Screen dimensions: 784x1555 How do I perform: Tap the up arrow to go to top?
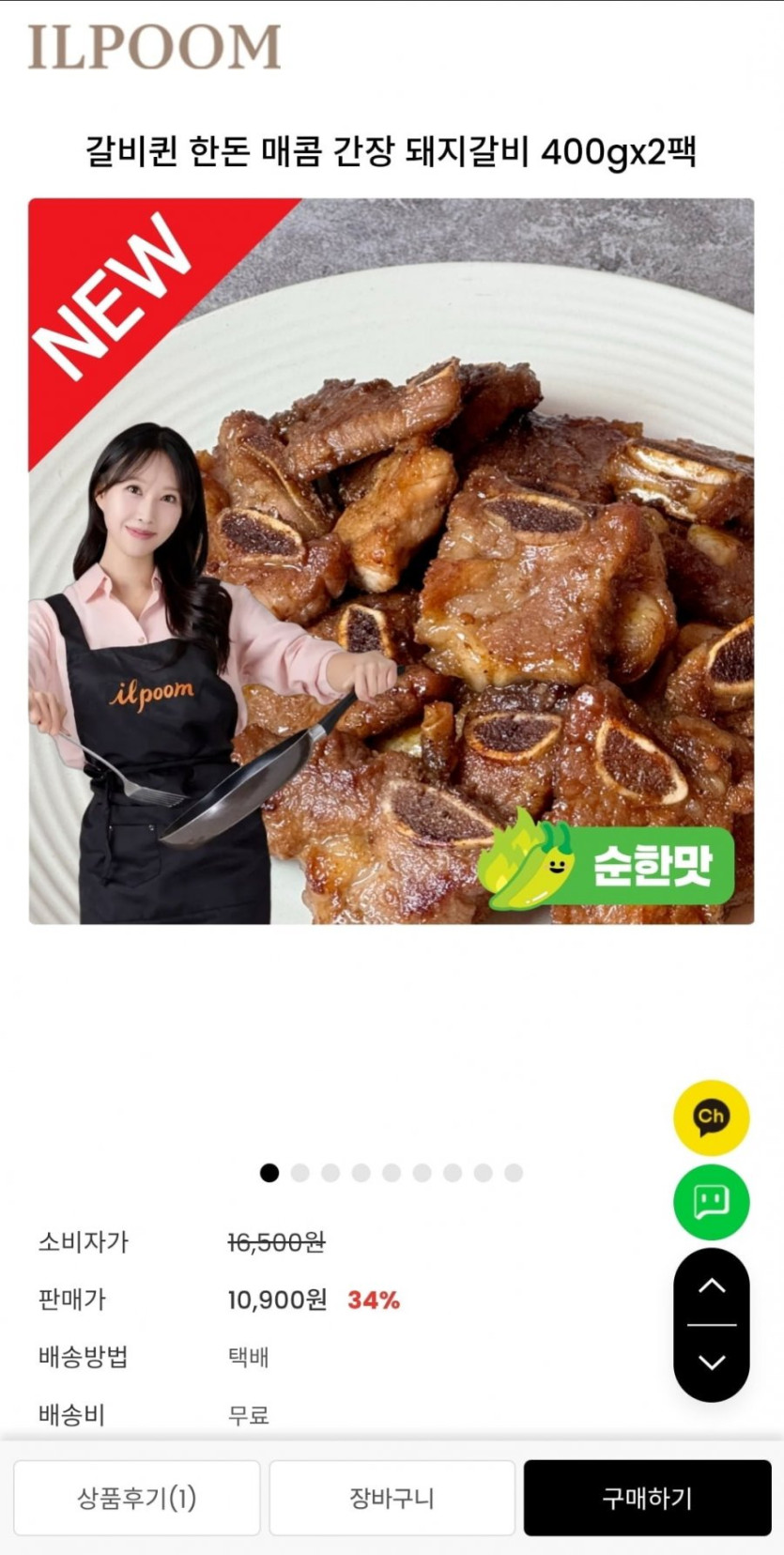tap(711, 1287)
